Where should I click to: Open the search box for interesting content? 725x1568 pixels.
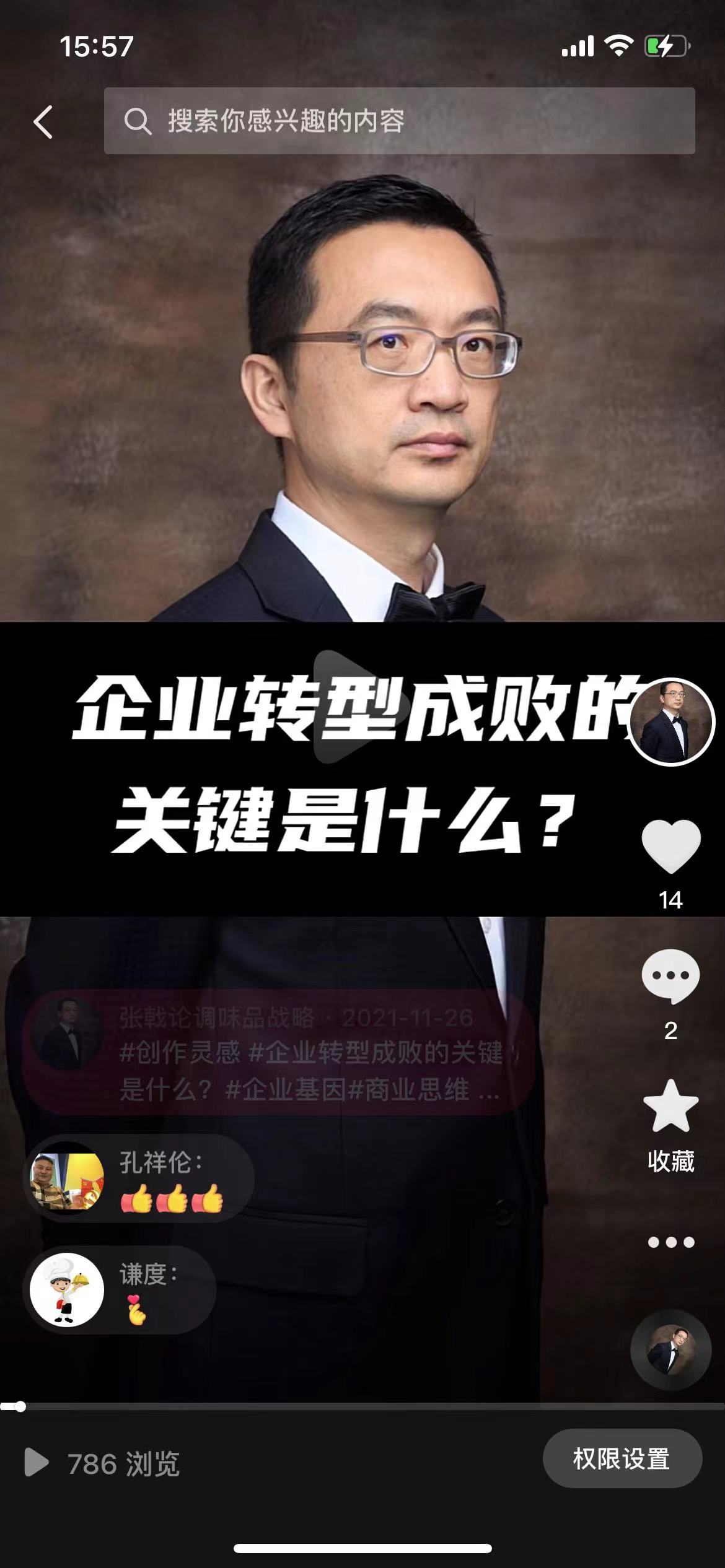[x=399, y=121]
